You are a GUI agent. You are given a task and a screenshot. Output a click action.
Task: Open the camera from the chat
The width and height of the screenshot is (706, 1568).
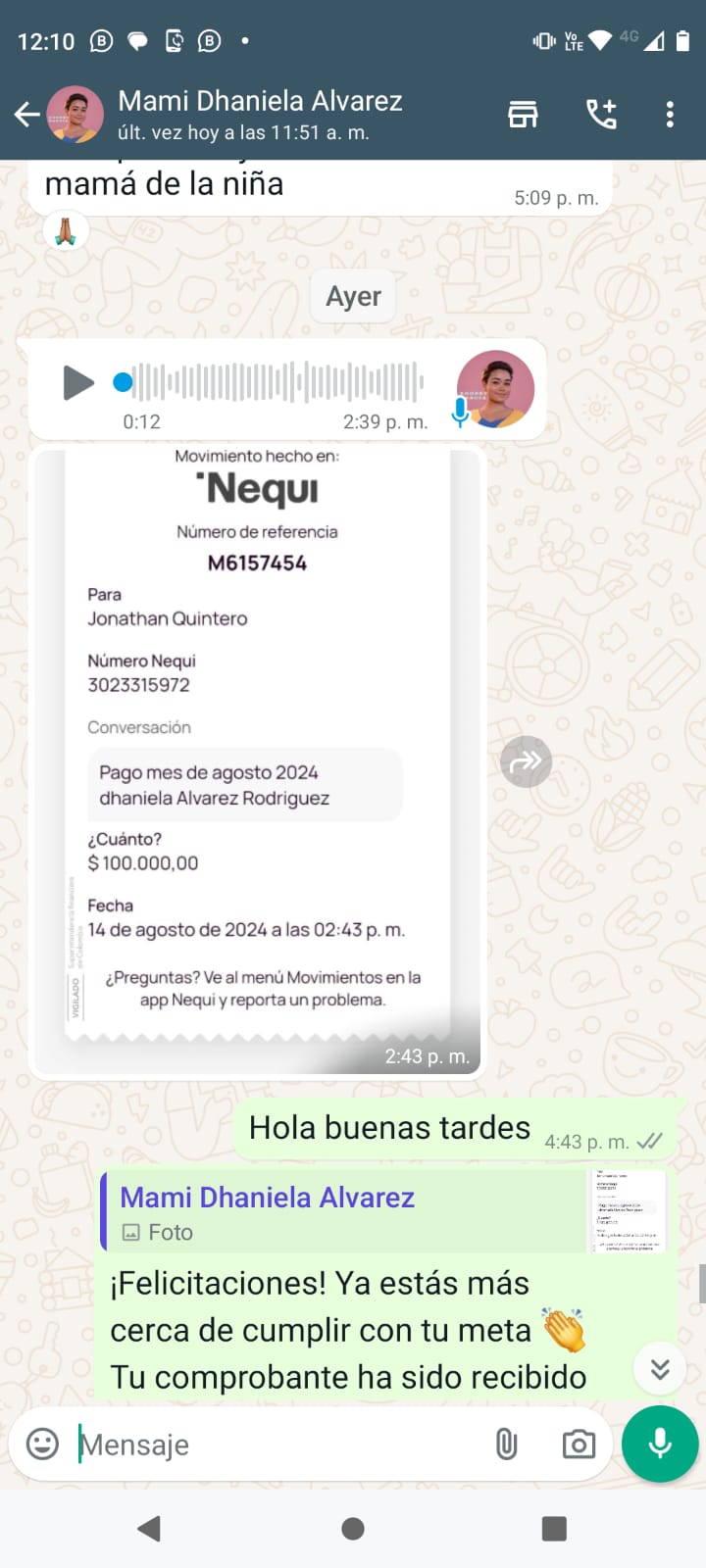click(579, 1444)
